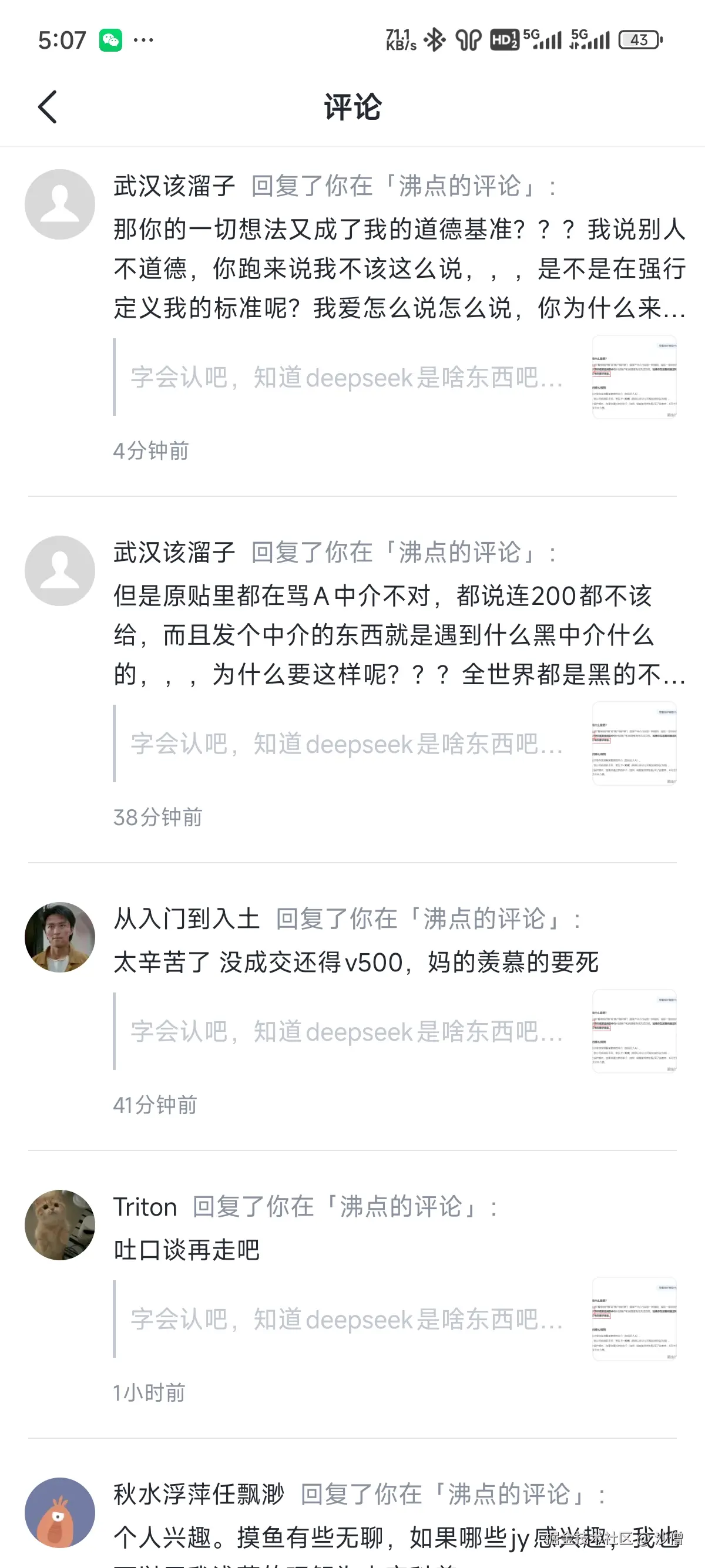Open 秋水浮萍任飘渺's avatar
This screenshot has width=705, height=1568.
[60, 1512]
